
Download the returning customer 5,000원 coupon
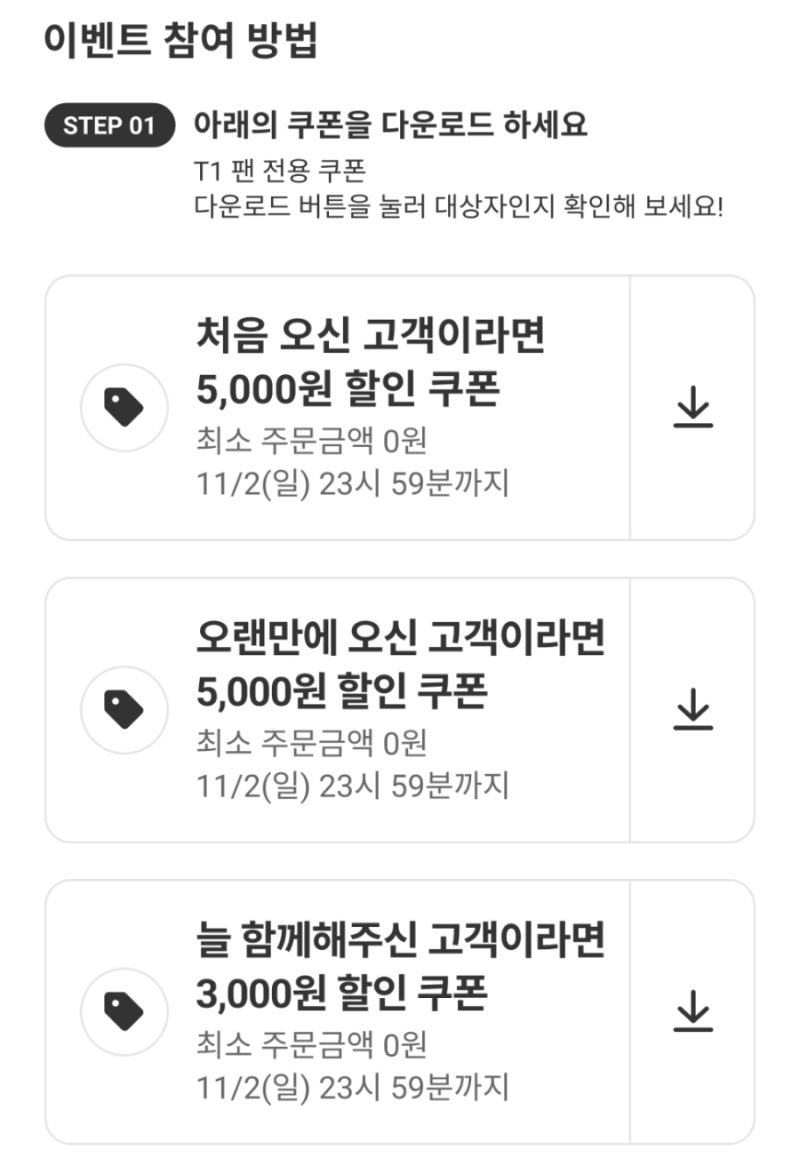coord(693,709)
